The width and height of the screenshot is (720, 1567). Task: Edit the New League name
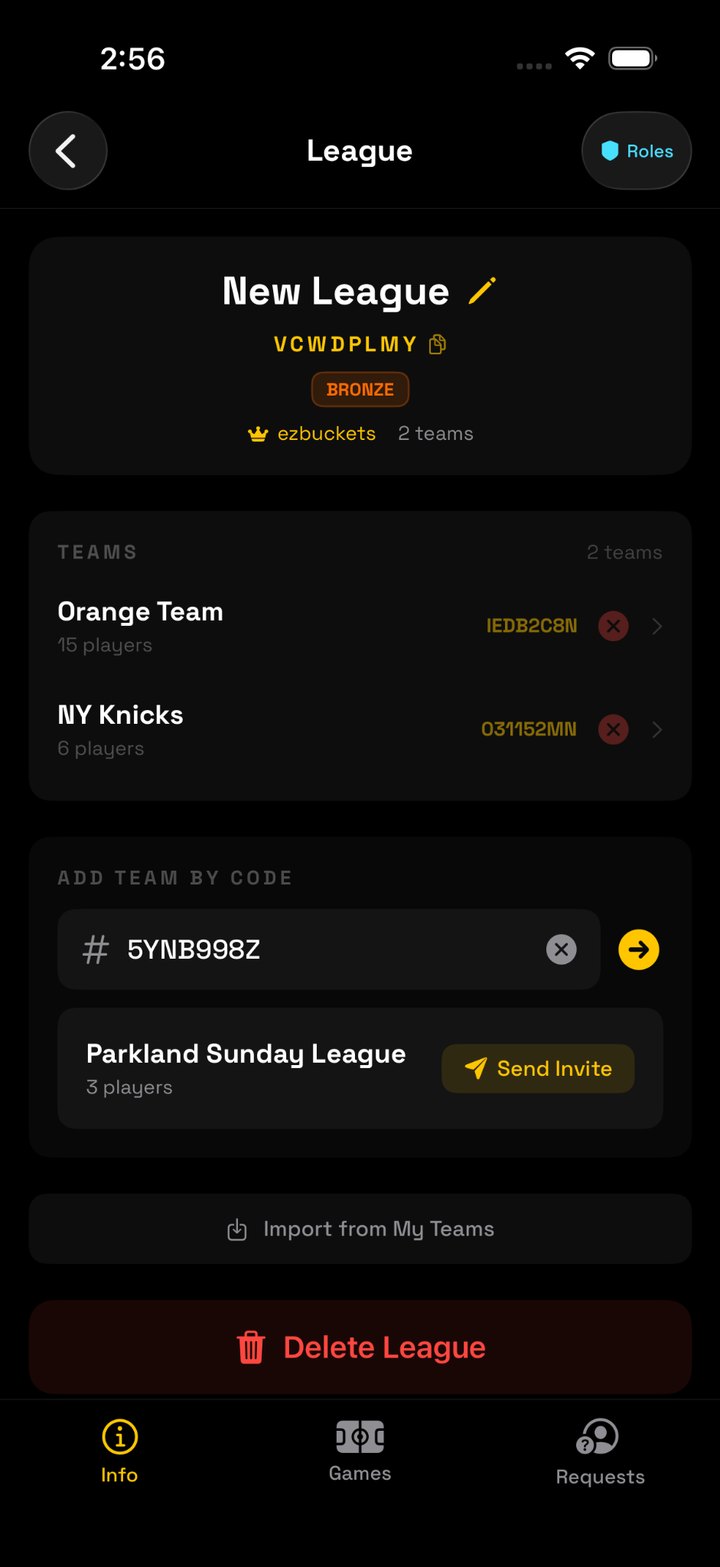click(x=482, y=291)
